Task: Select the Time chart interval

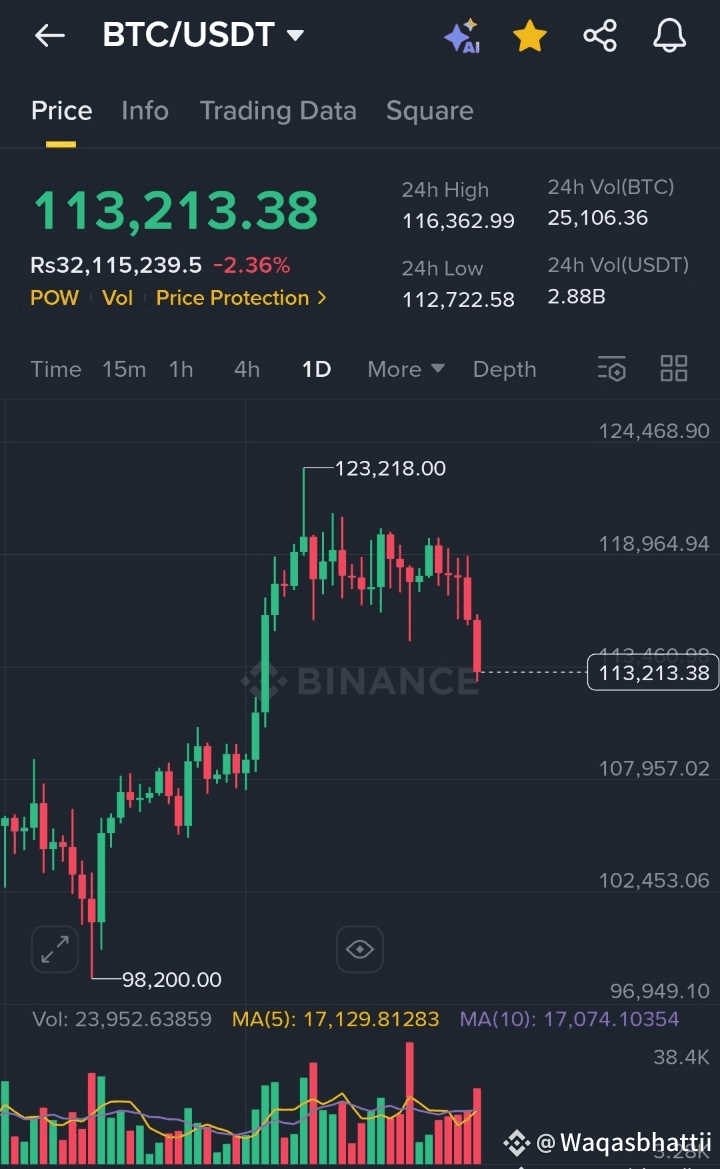Action: pos(56,369)
